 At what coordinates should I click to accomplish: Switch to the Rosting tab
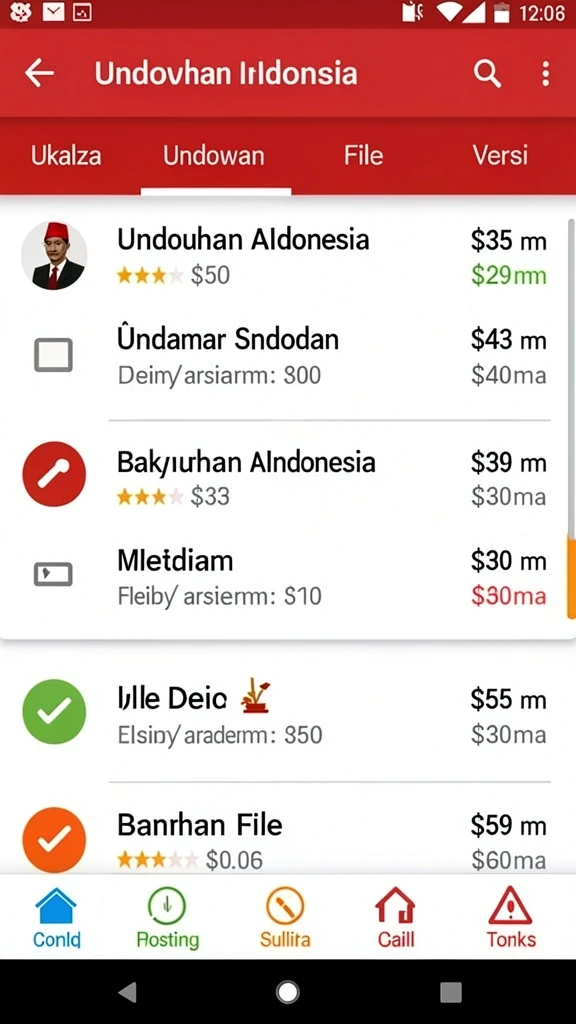pos(167,920)
